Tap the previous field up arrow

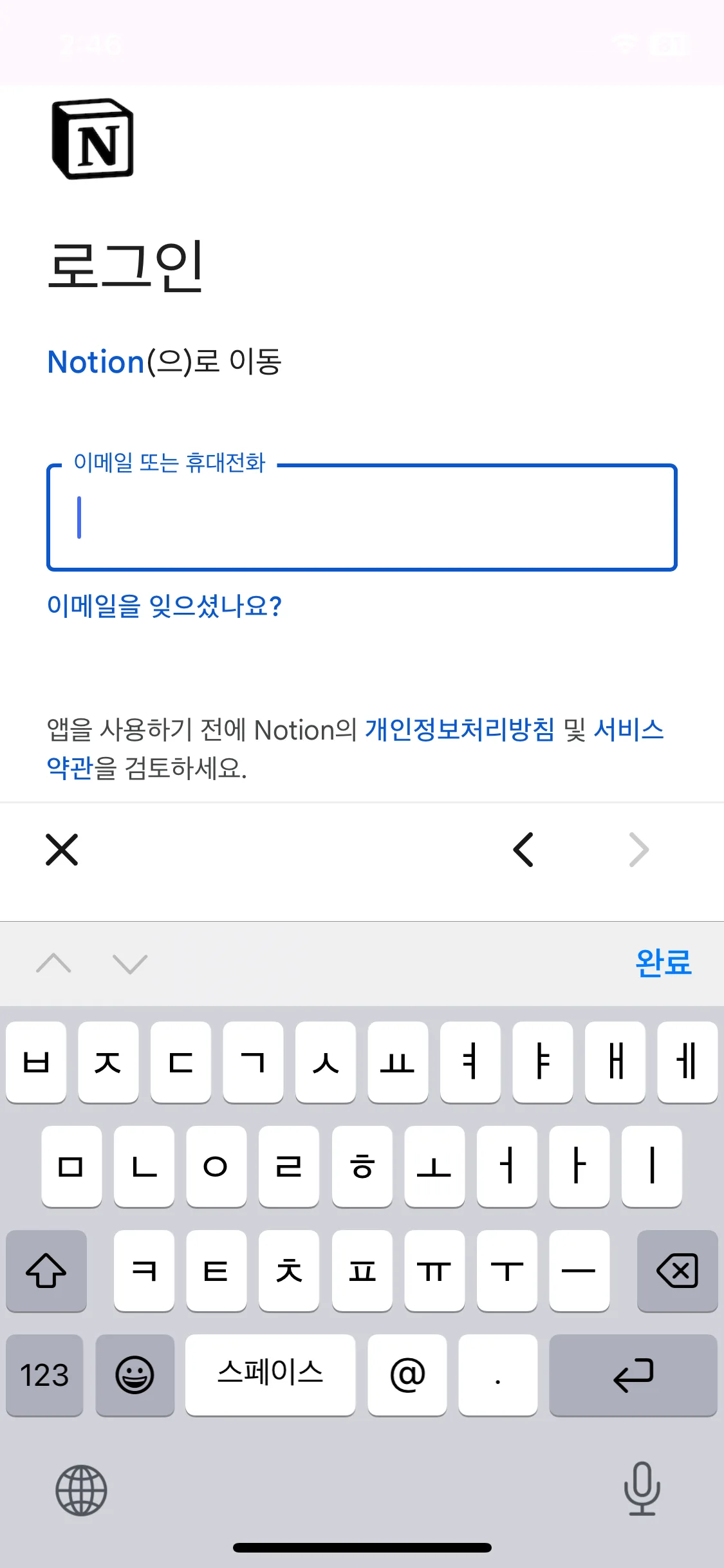(55, 964)
